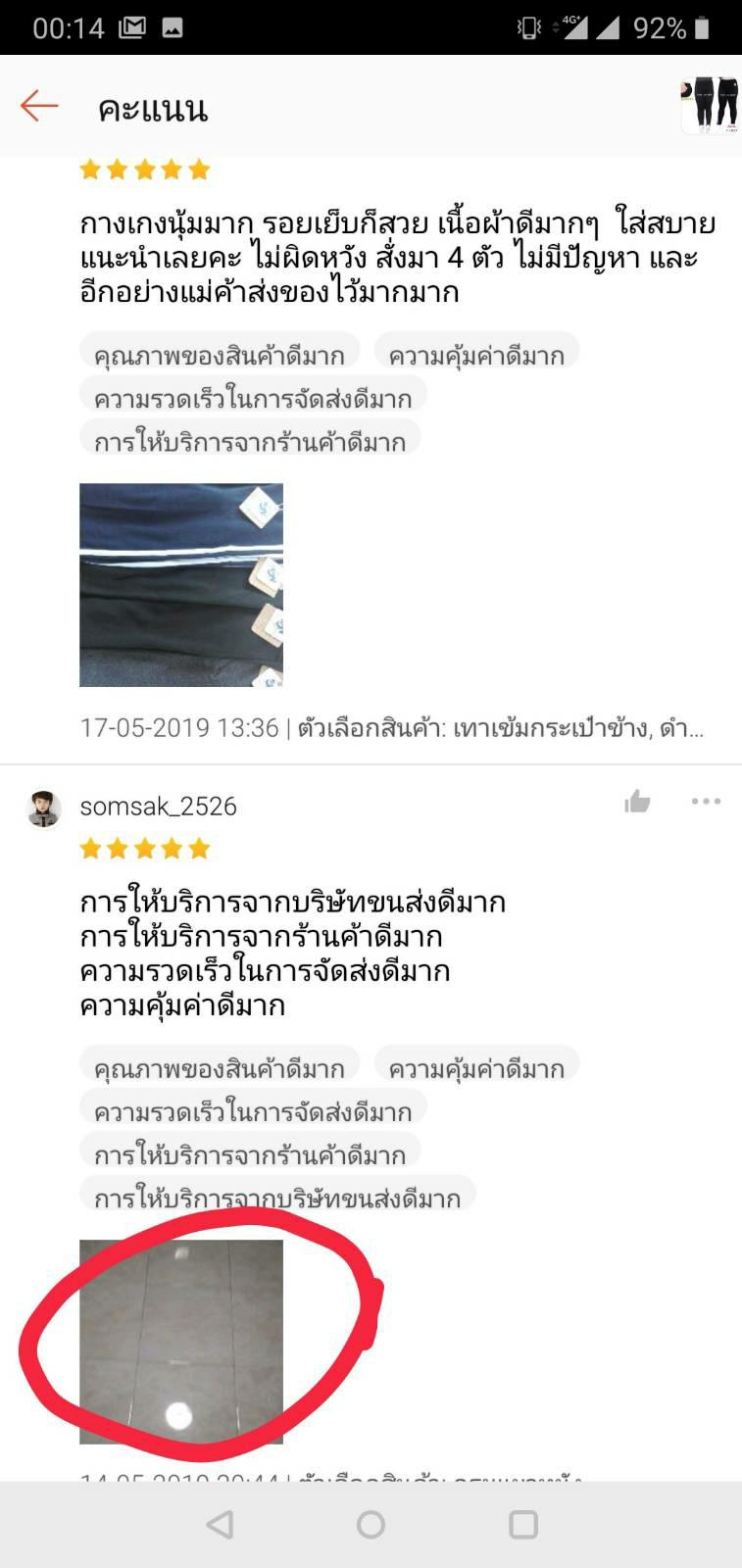Open the recent apps view
Screen dimensions: 742x1568
523,1524
